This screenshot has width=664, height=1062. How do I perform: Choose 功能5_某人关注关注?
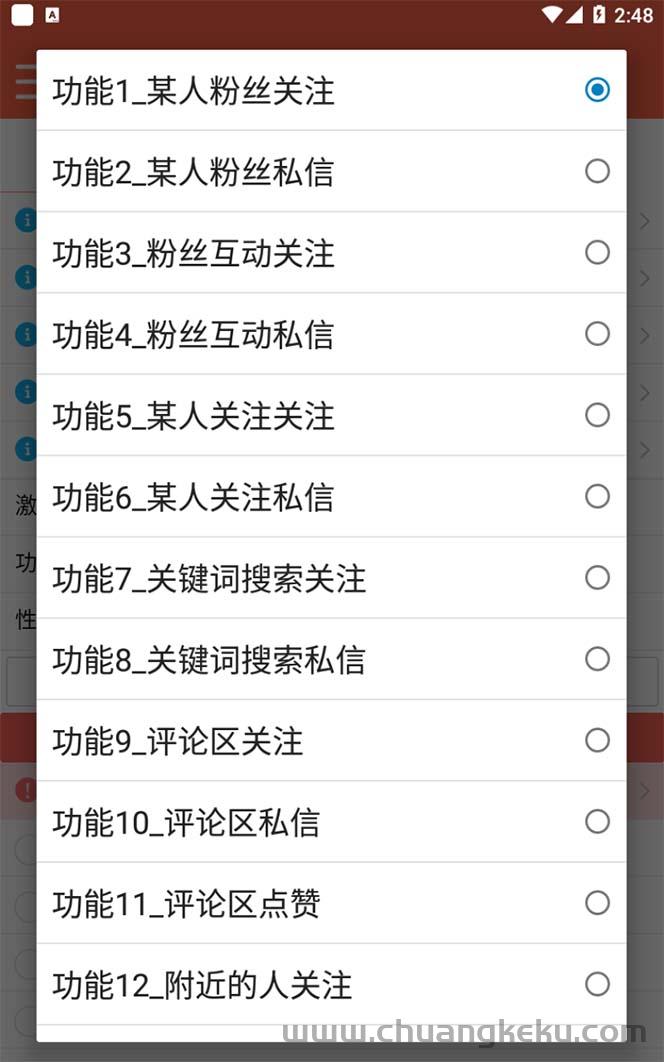point(331,415)
